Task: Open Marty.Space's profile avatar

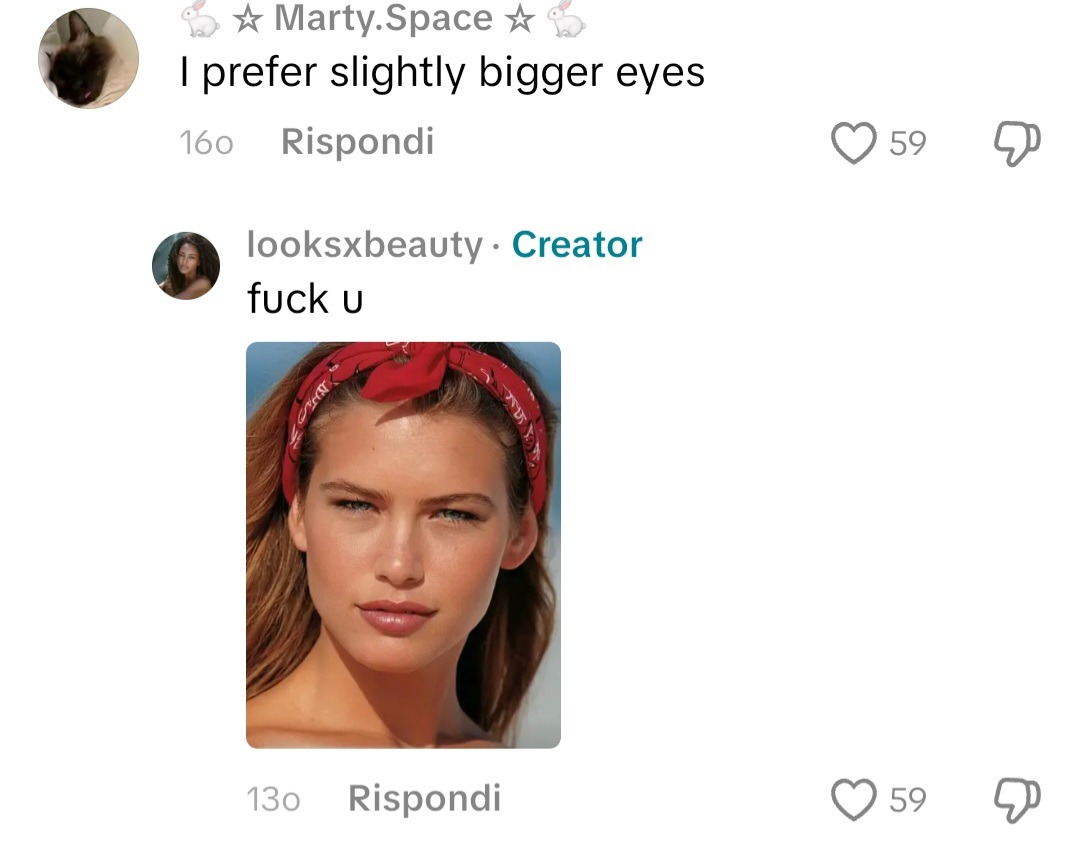Action: pyautogui.click(x=88, y=58)
